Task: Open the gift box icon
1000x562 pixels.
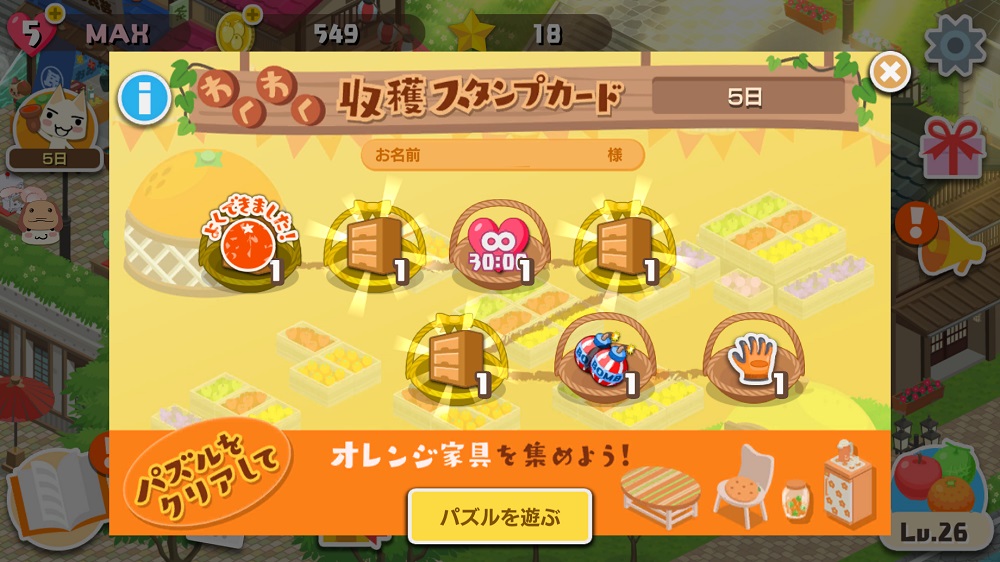Action: 952,149
